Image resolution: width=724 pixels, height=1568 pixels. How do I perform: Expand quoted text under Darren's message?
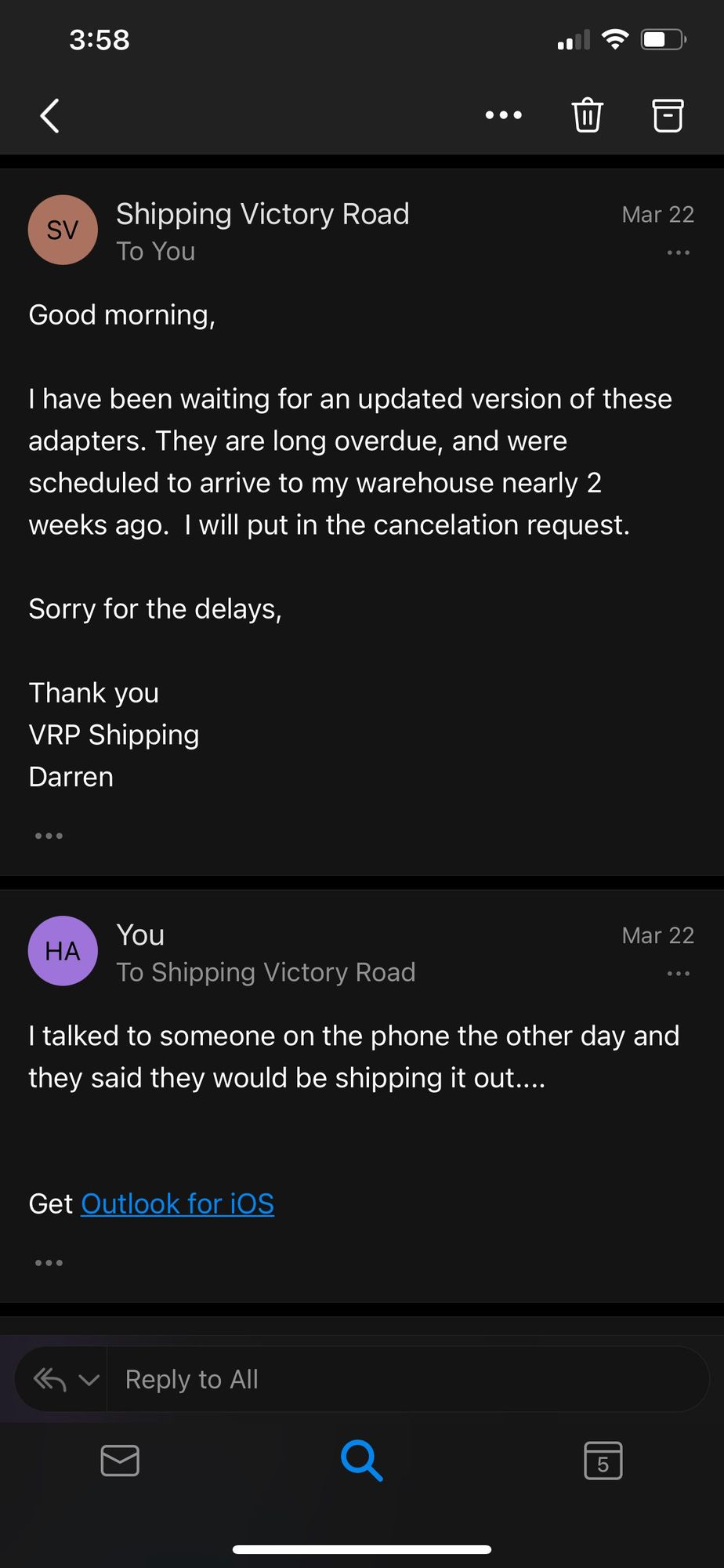click(49, 836)
